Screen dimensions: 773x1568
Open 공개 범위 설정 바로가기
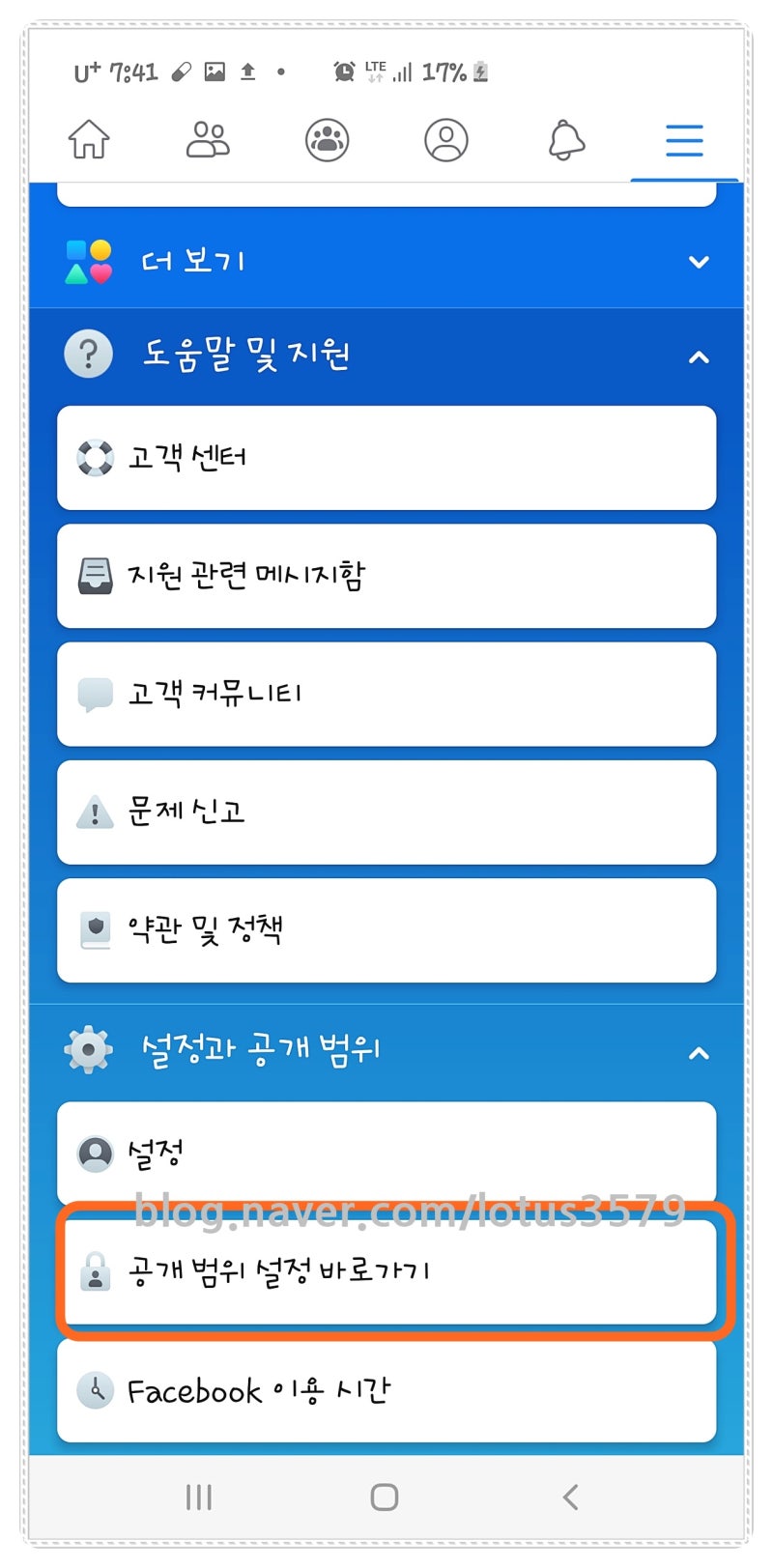[386, 1271]
